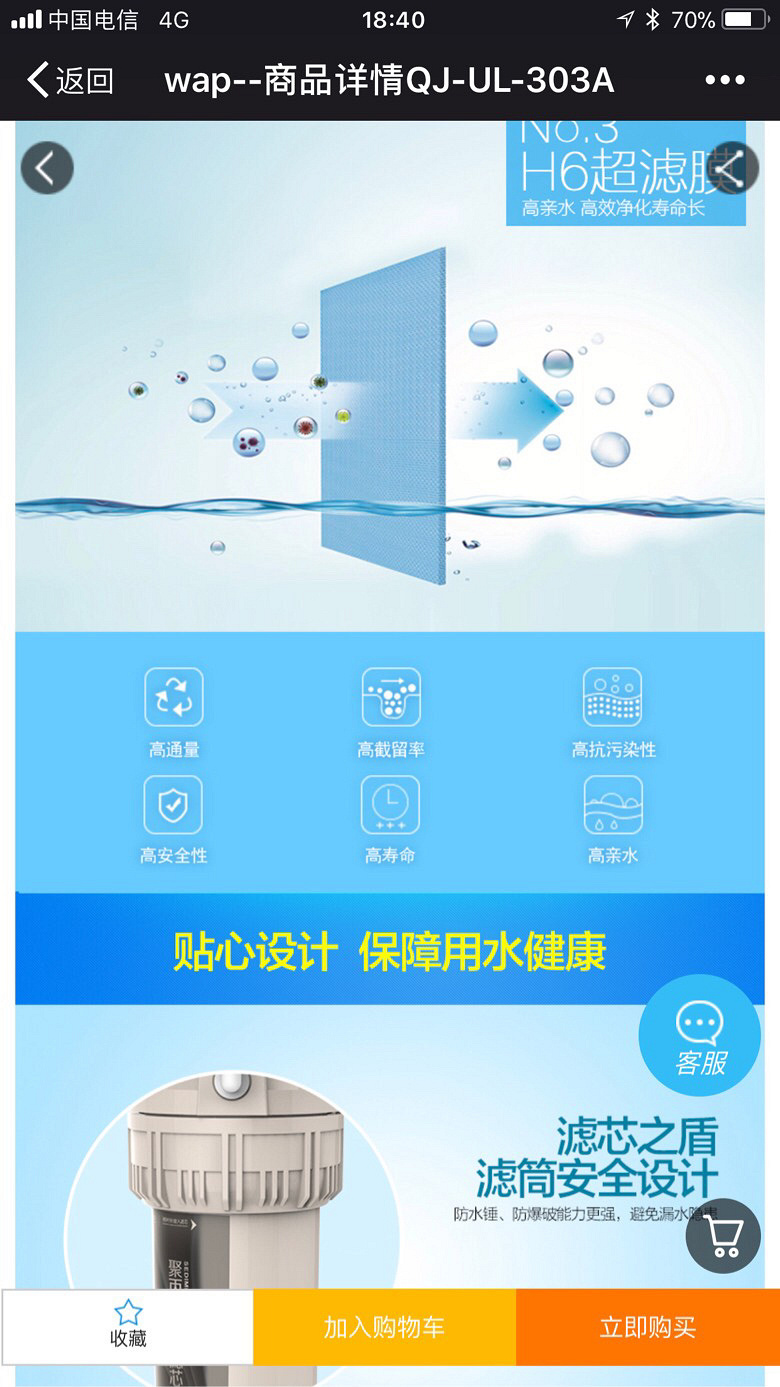Screen dimensions: 780x1387
Task: Open the floating shopping cart
Action: (x=723, y=1236)
